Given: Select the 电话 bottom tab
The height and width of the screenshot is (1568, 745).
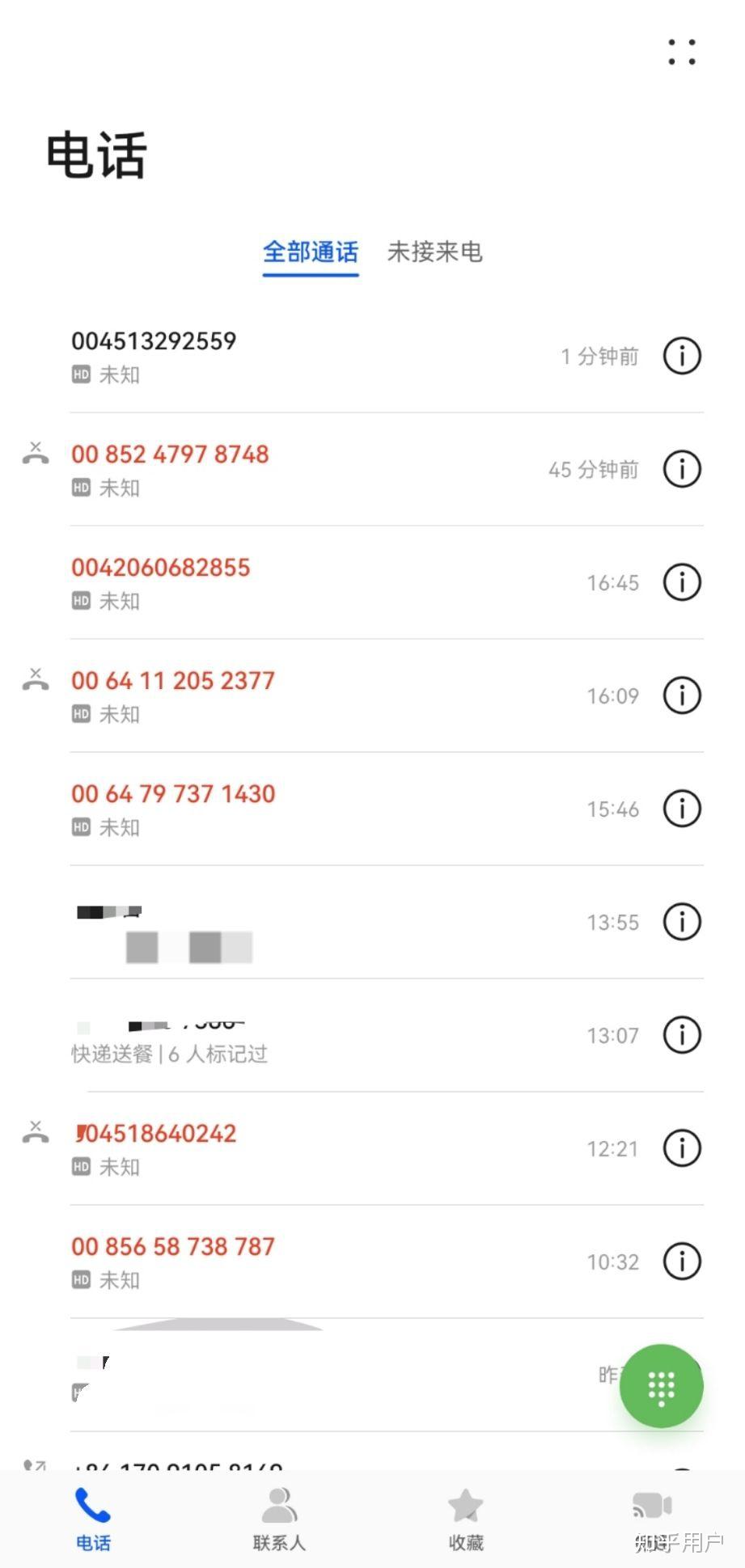Looking at the screenshot, I should click(93, 1519).
